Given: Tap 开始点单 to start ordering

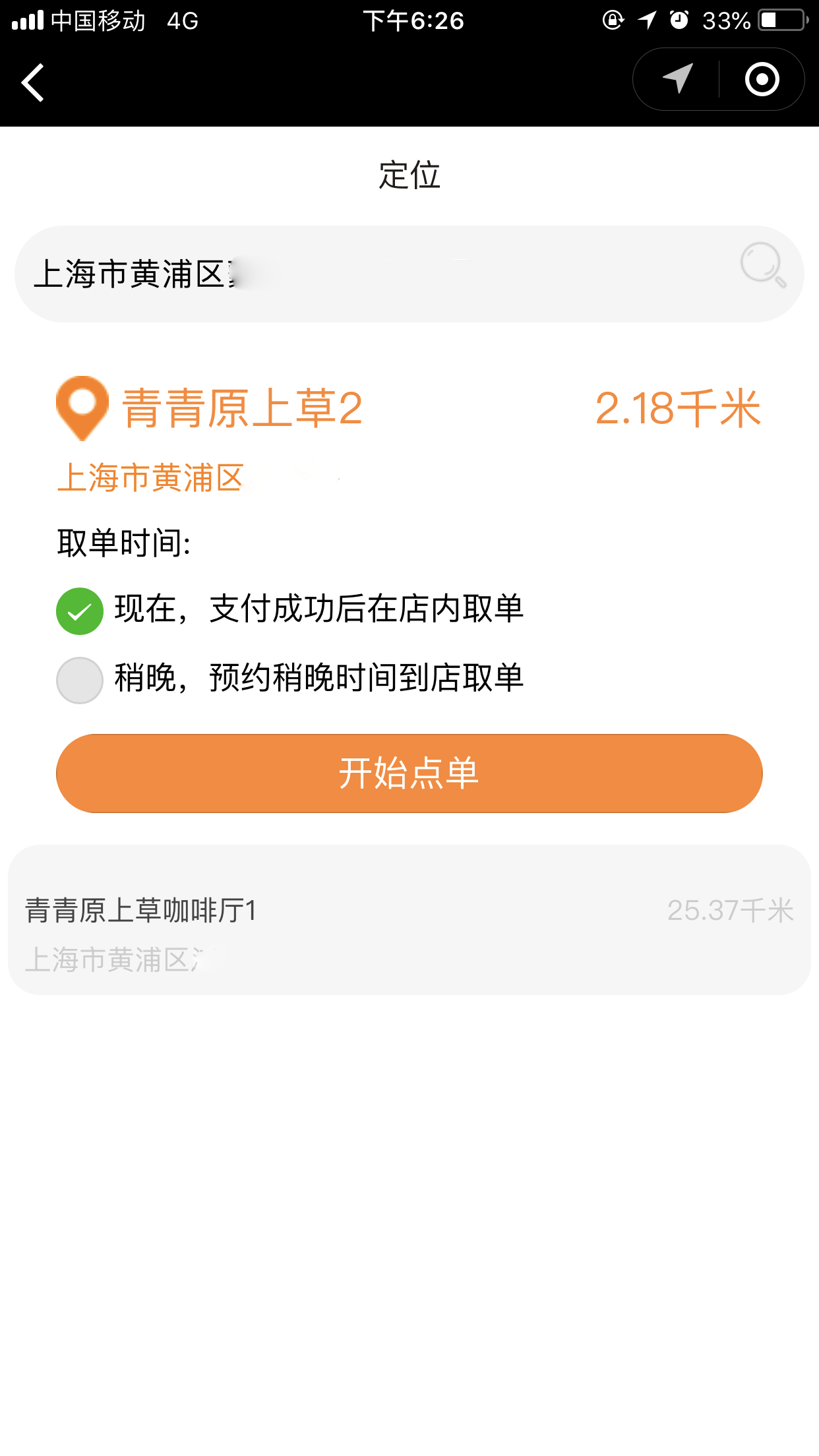Looking at the screenshot, I should pyautogui.click(x=409, y=773).
